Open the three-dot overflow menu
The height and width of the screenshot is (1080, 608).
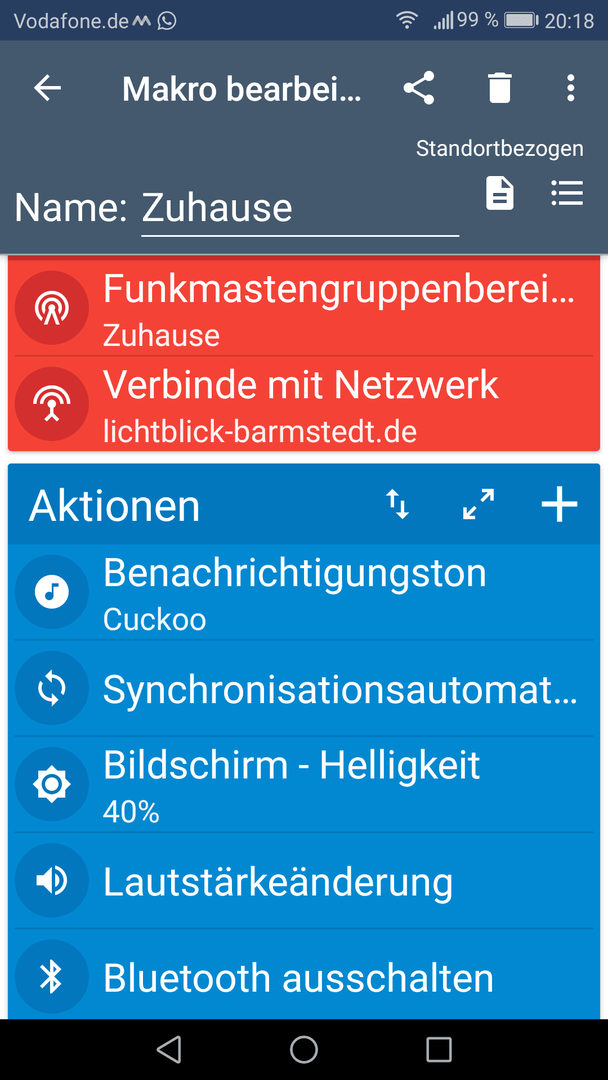pos(570,88)
